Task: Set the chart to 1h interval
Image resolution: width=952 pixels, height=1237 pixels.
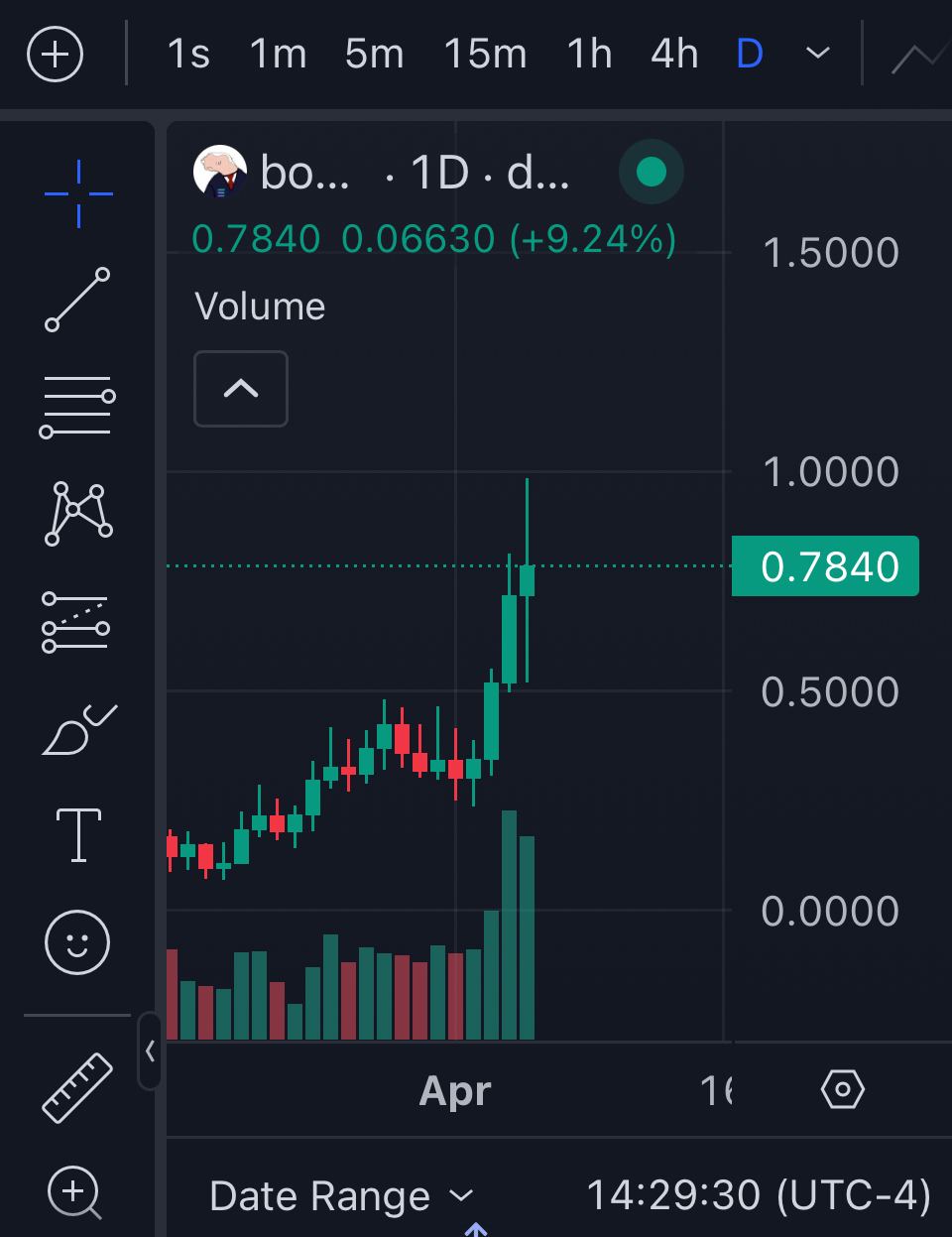Action: (x=589, y=54)
